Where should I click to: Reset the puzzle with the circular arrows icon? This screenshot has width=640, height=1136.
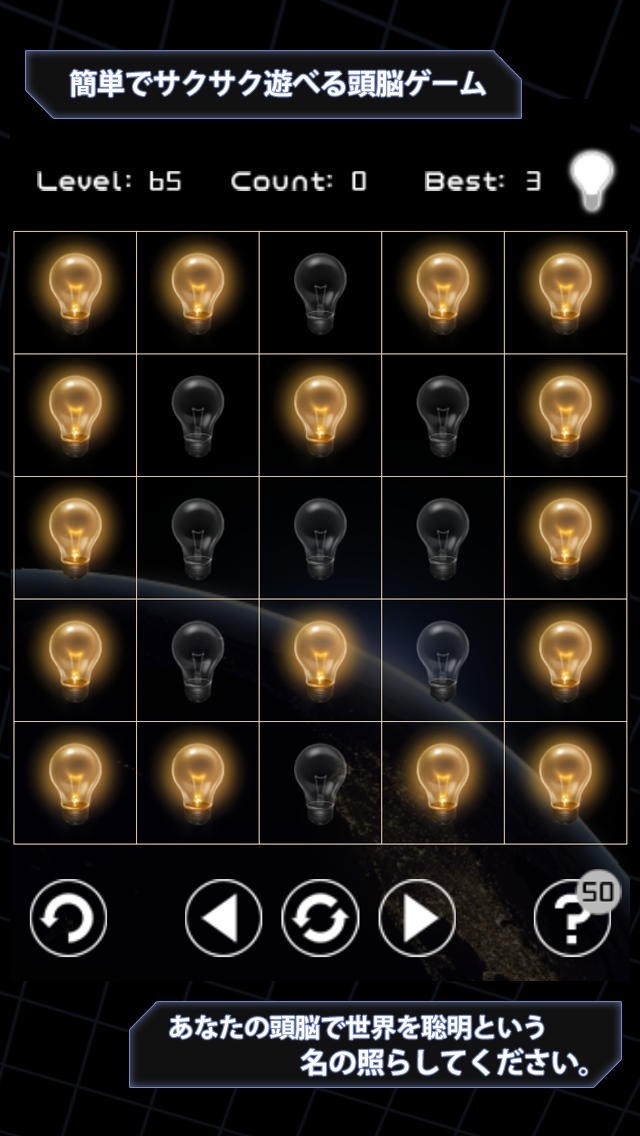point(320,918)
